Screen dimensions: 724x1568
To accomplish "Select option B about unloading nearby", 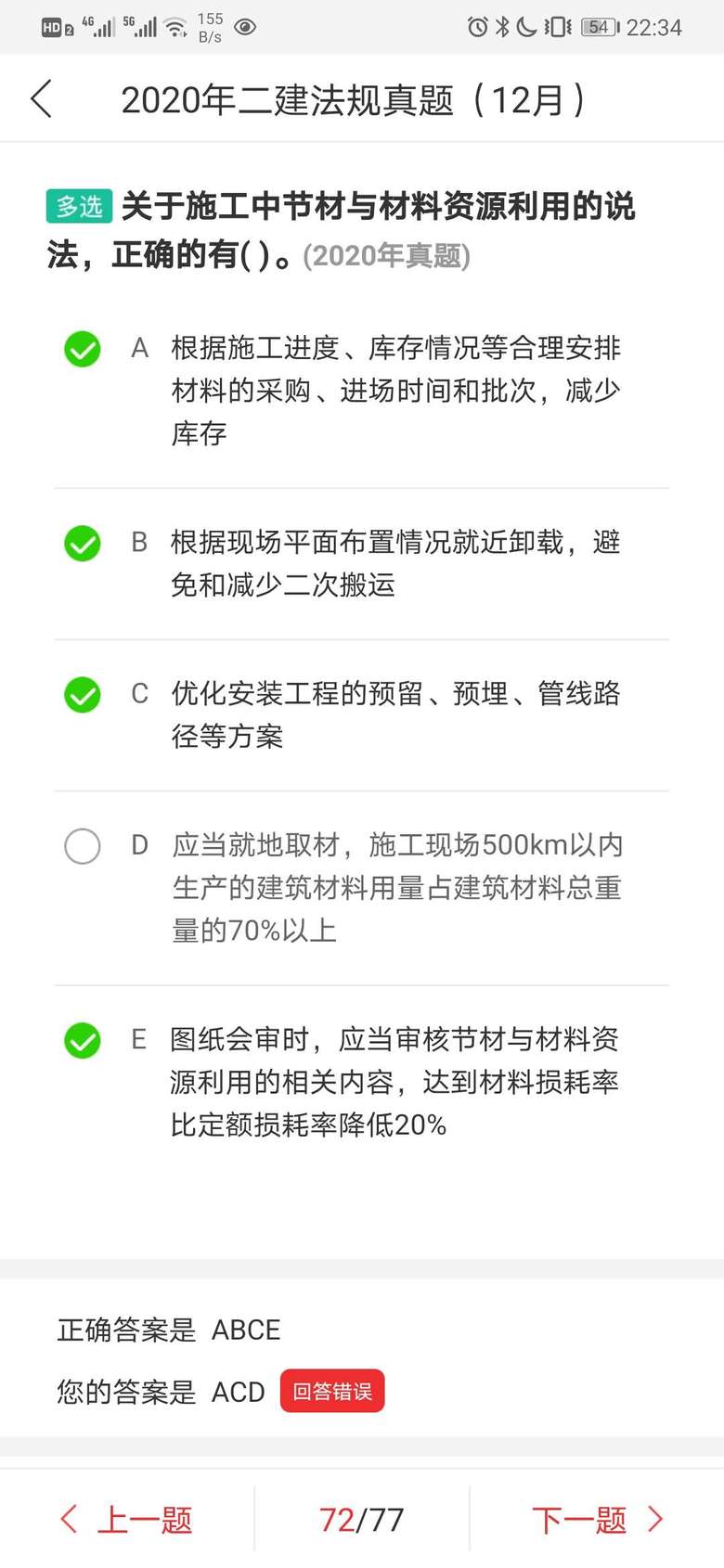I will point(83,544).
